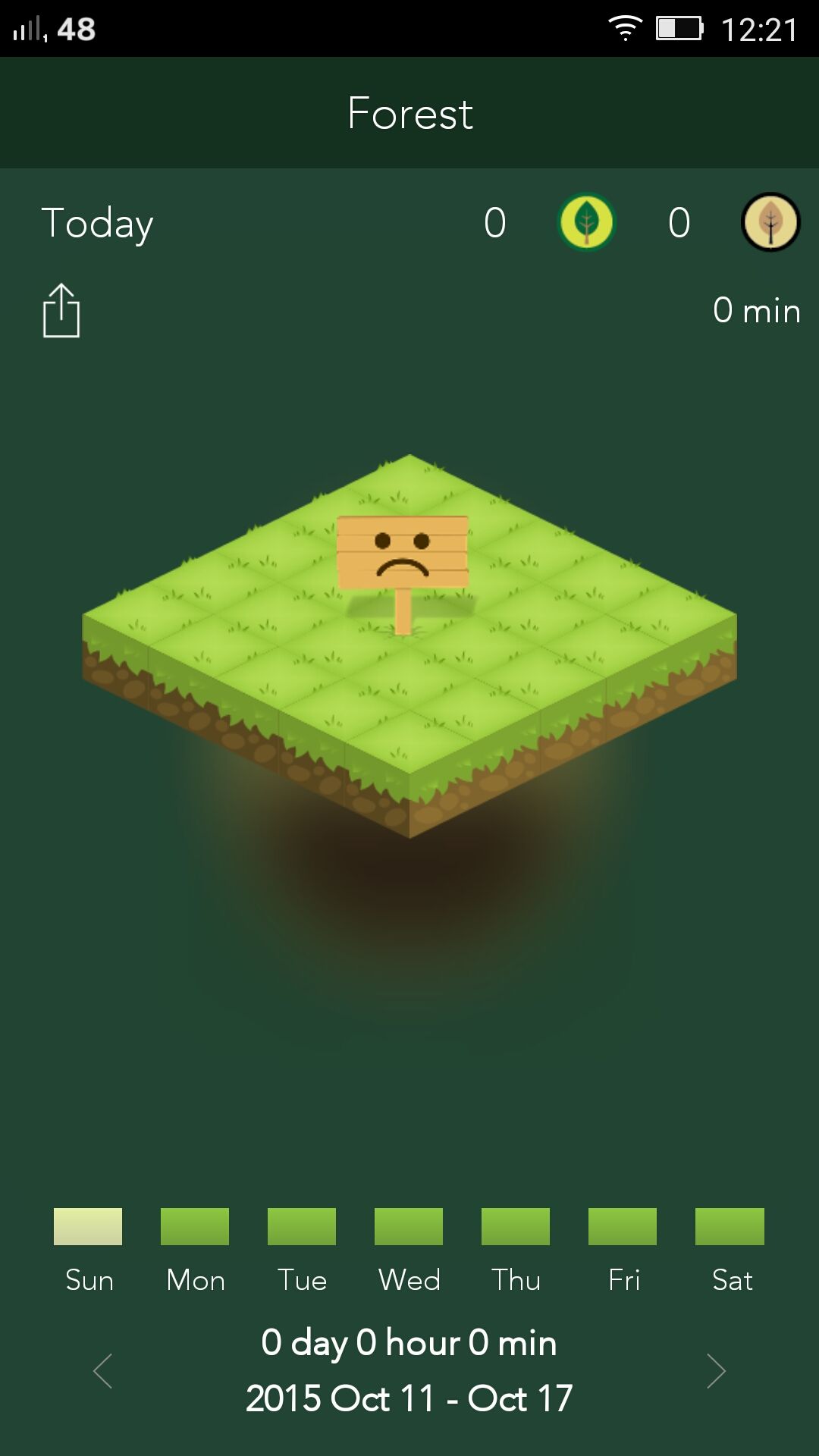Share today's forest

61,310
